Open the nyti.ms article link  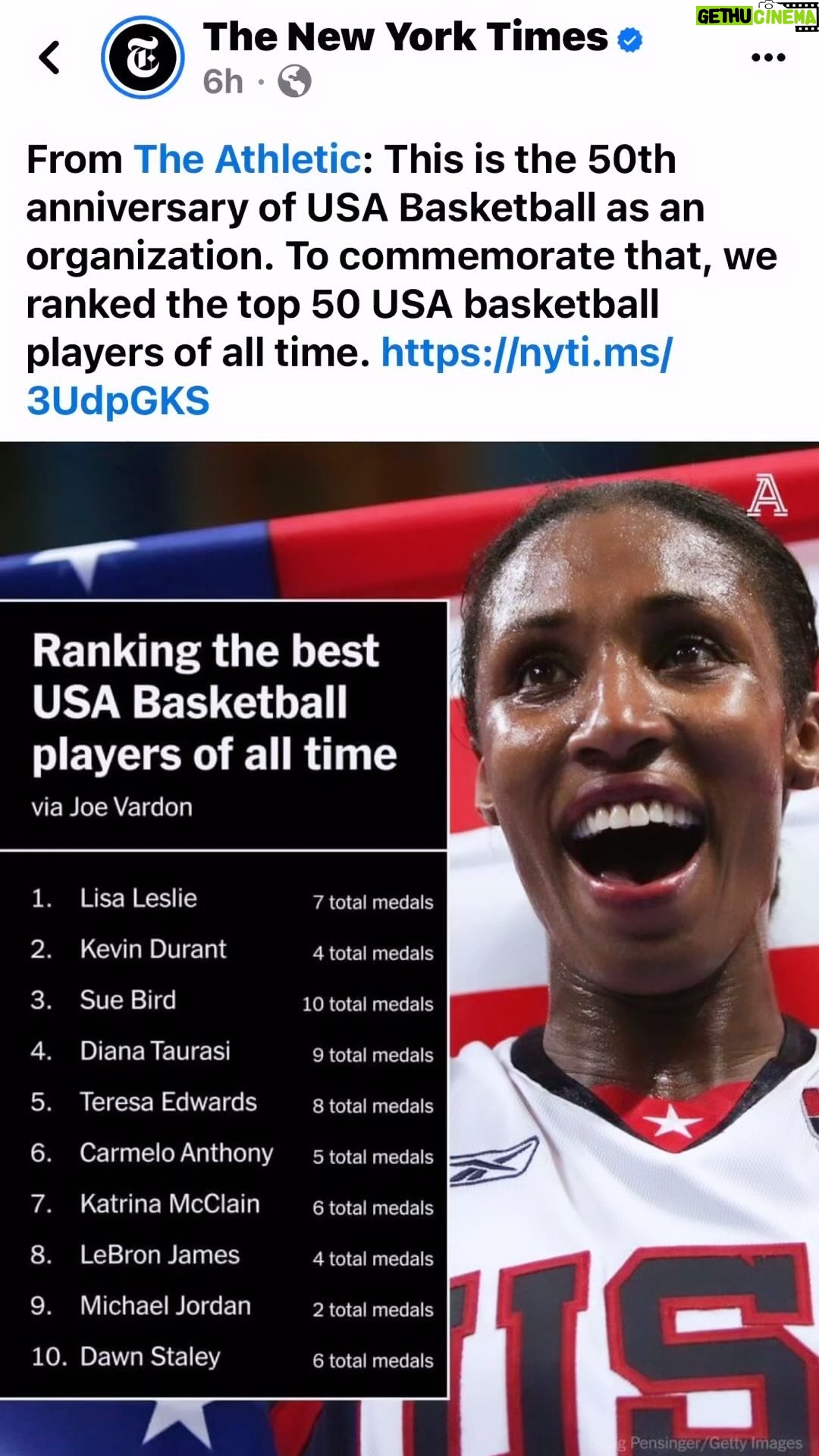[x=350, y=377]
